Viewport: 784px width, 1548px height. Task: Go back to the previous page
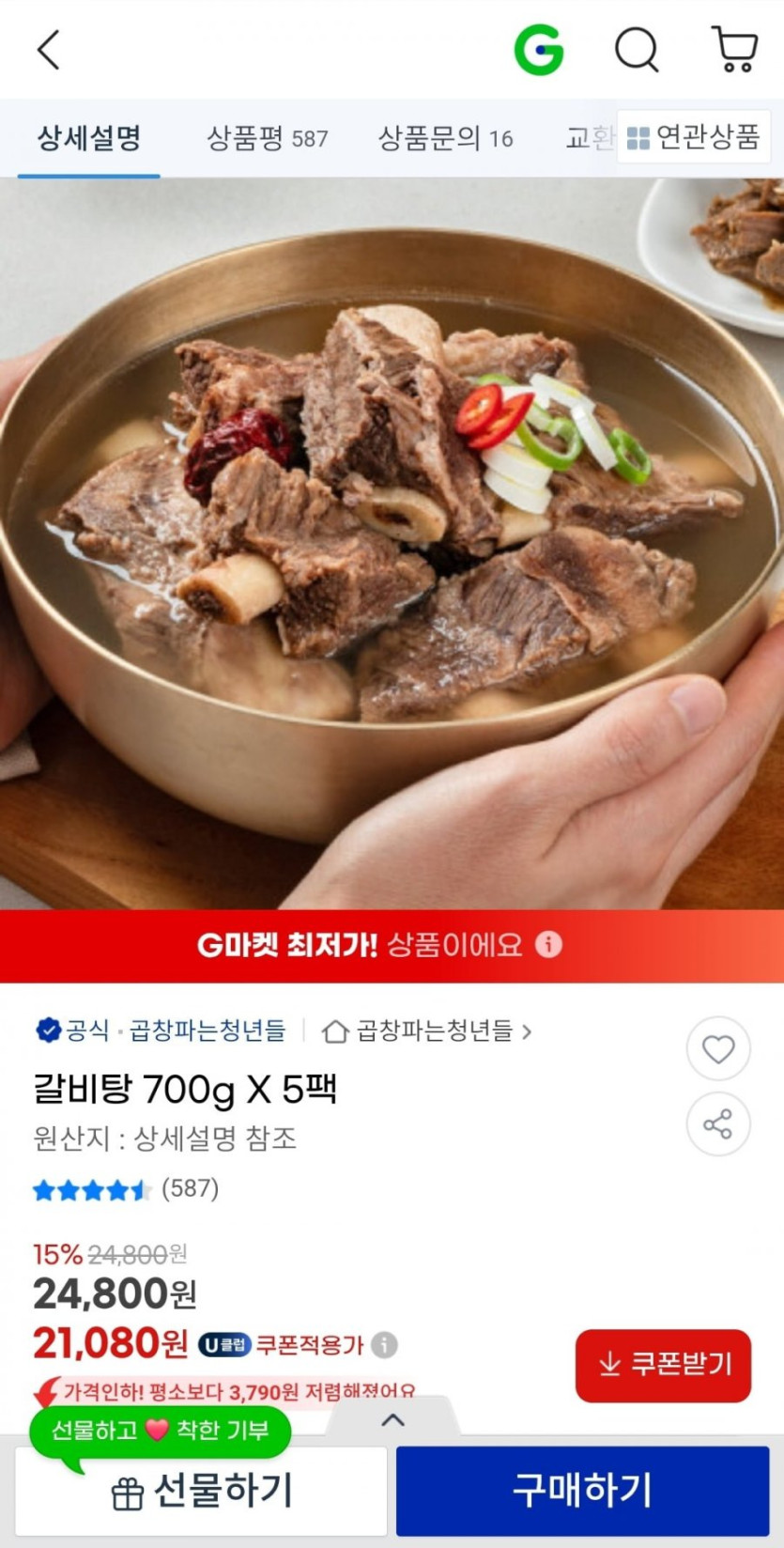click(x=49, y=50)
